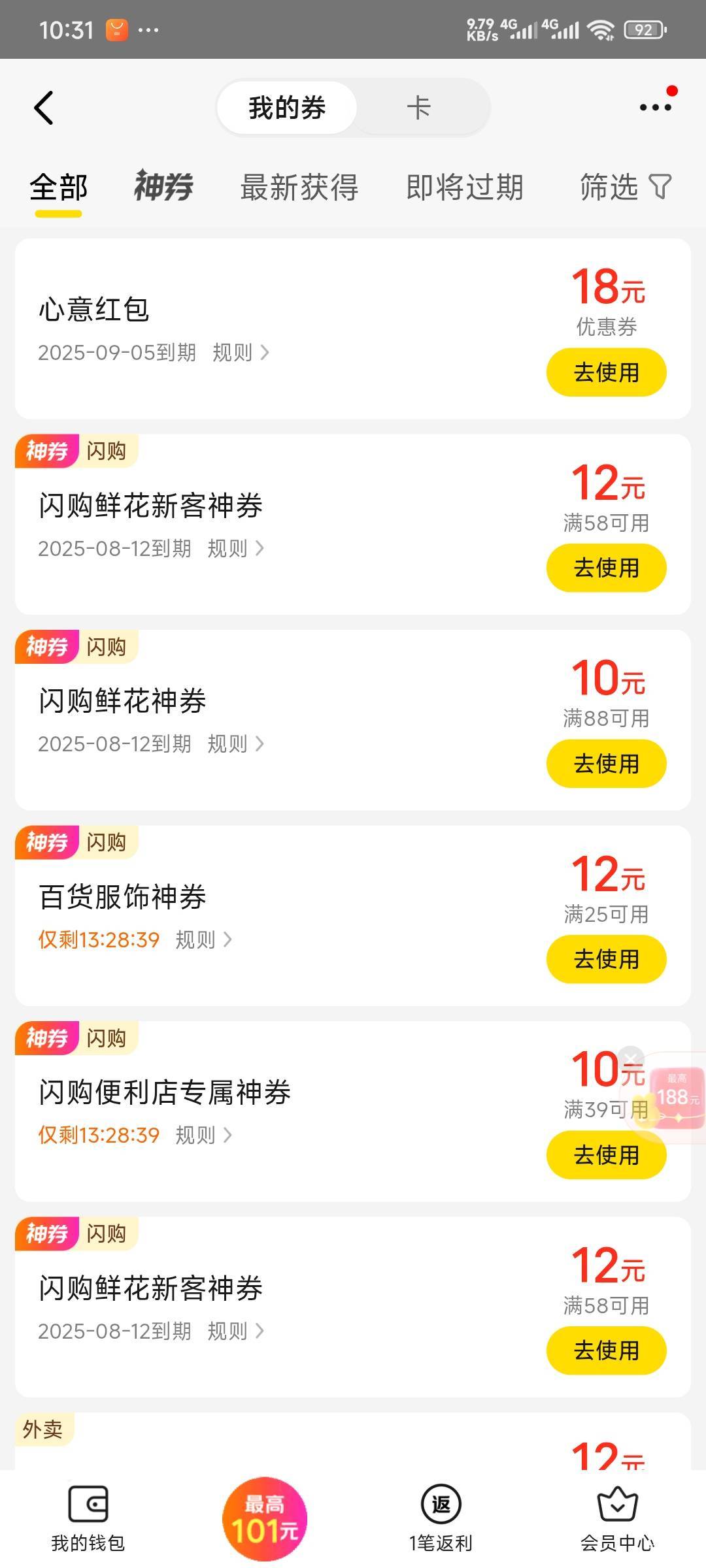The height and width of the screenshot is (1568, 706).
Task: View 规则 of 心意红包
Action: [240, 353]
